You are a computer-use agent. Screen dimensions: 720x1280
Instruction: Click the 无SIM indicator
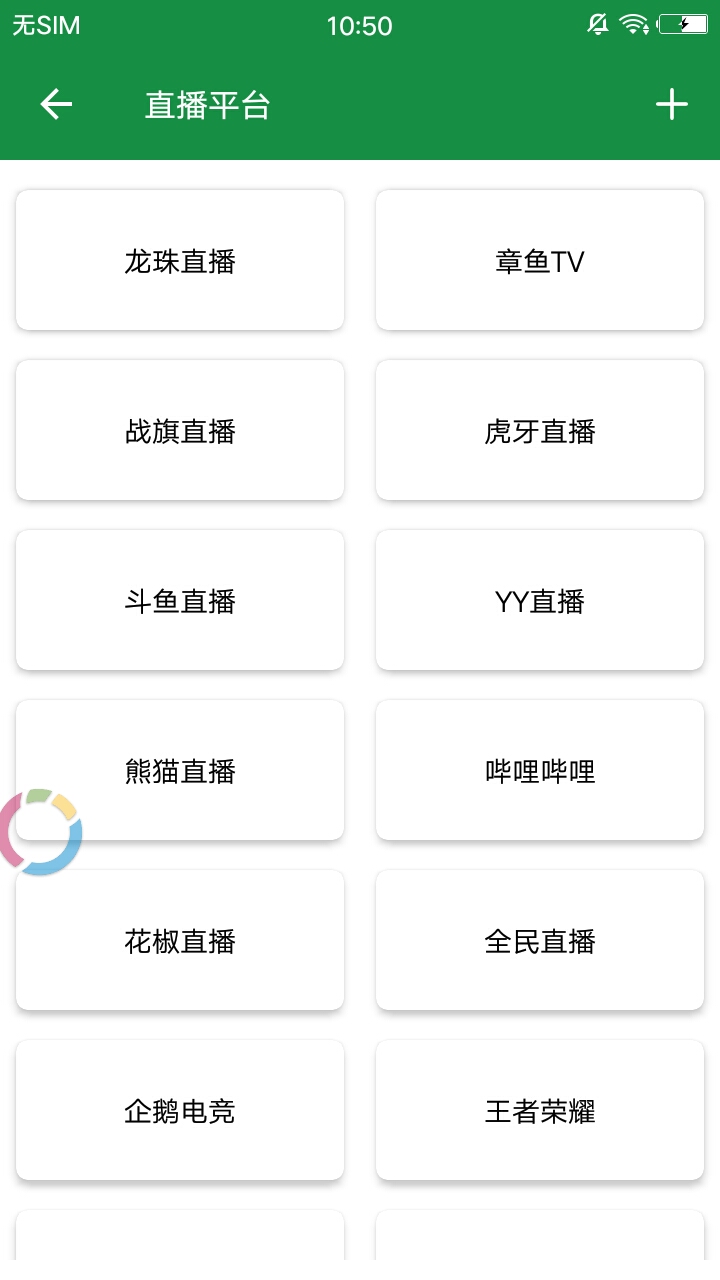tap(44, 26)
